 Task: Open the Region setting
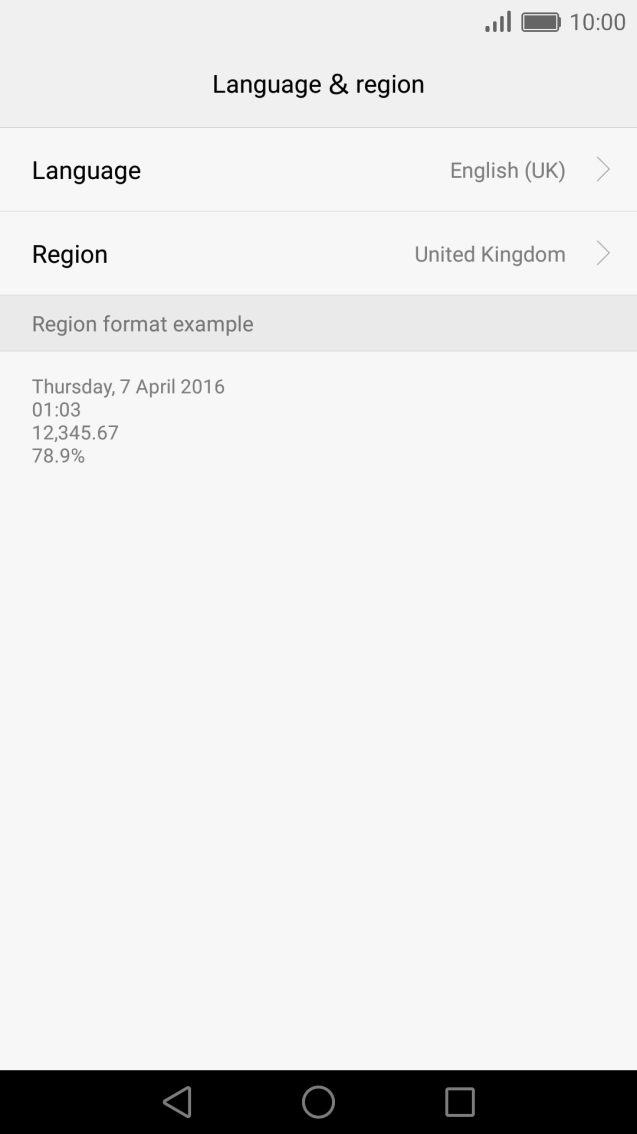click(318, 254)
